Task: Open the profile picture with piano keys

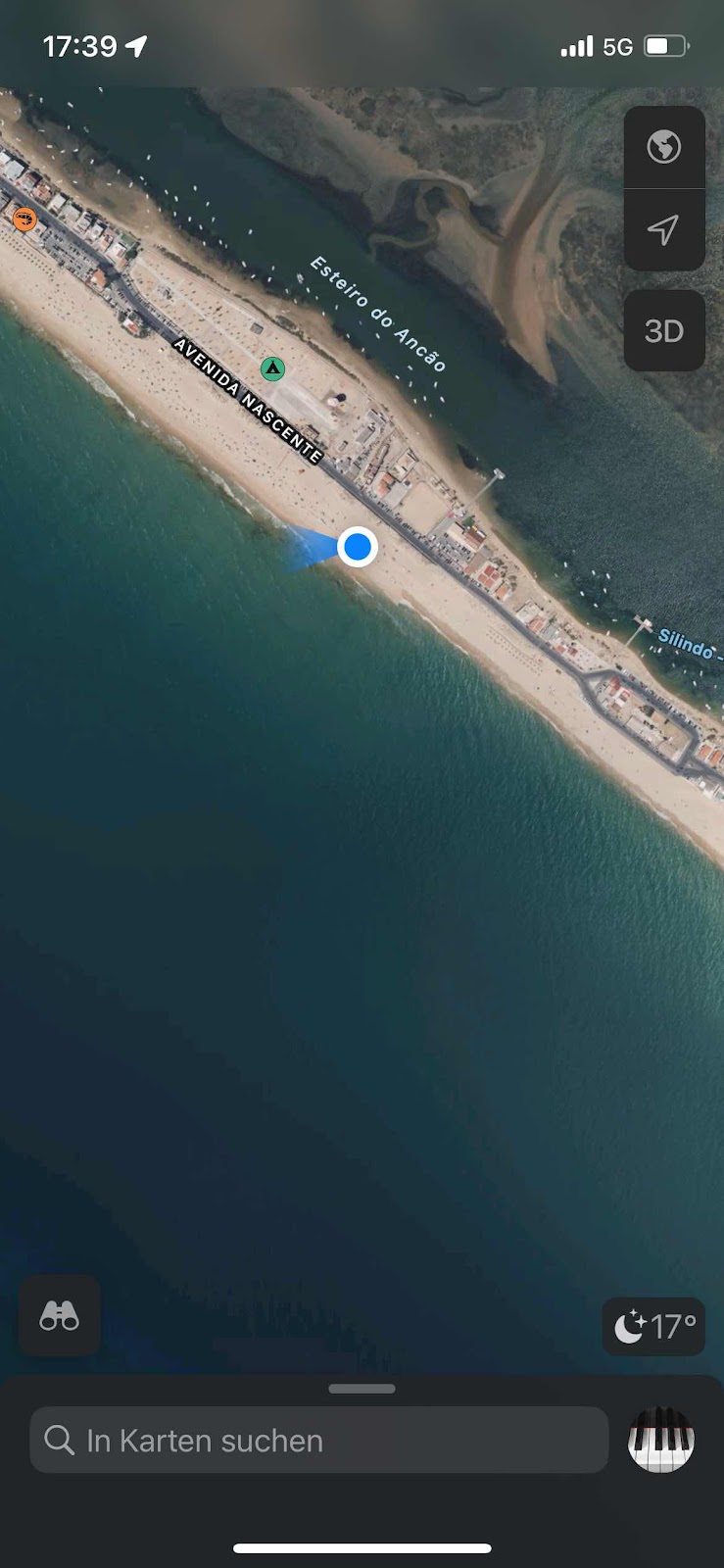Action: click(661, 1440)
